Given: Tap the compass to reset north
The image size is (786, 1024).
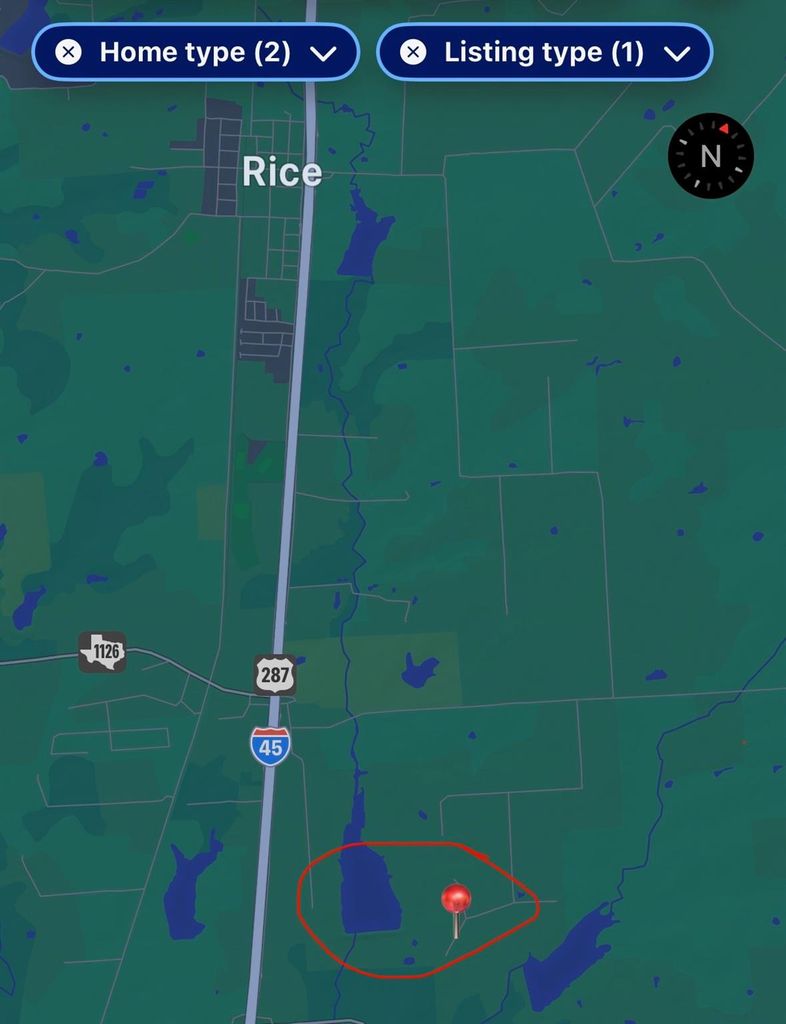Looking at the screenshot, I should tap(710, 155).
